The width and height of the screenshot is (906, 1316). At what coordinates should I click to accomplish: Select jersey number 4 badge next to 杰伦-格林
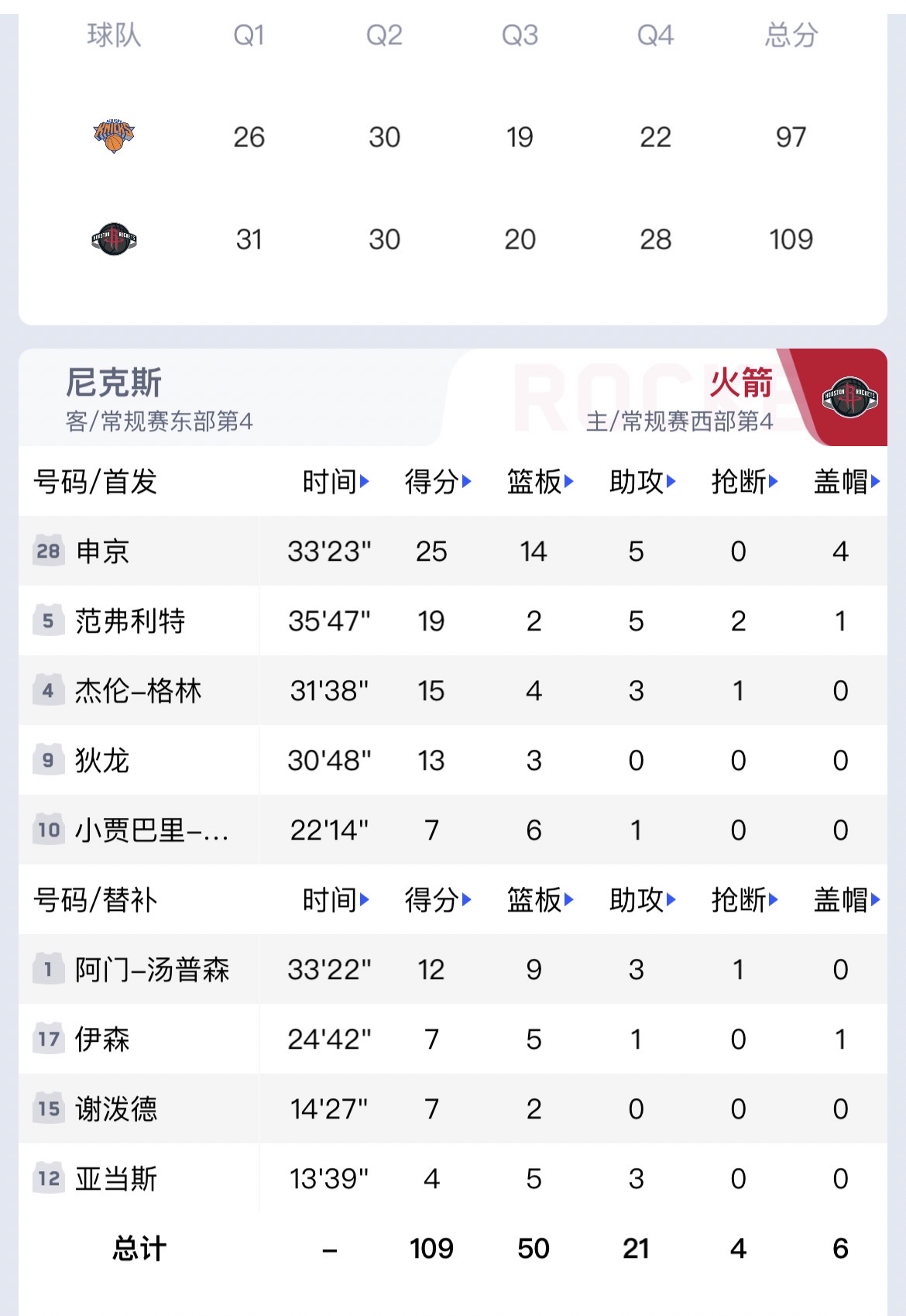coord(48,690)
